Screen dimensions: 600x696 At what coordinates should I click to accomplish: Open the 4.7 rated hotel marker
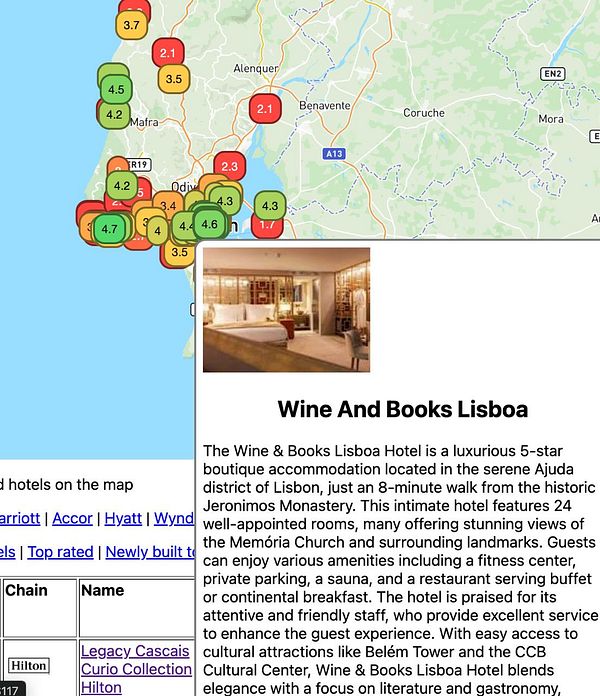109,229
